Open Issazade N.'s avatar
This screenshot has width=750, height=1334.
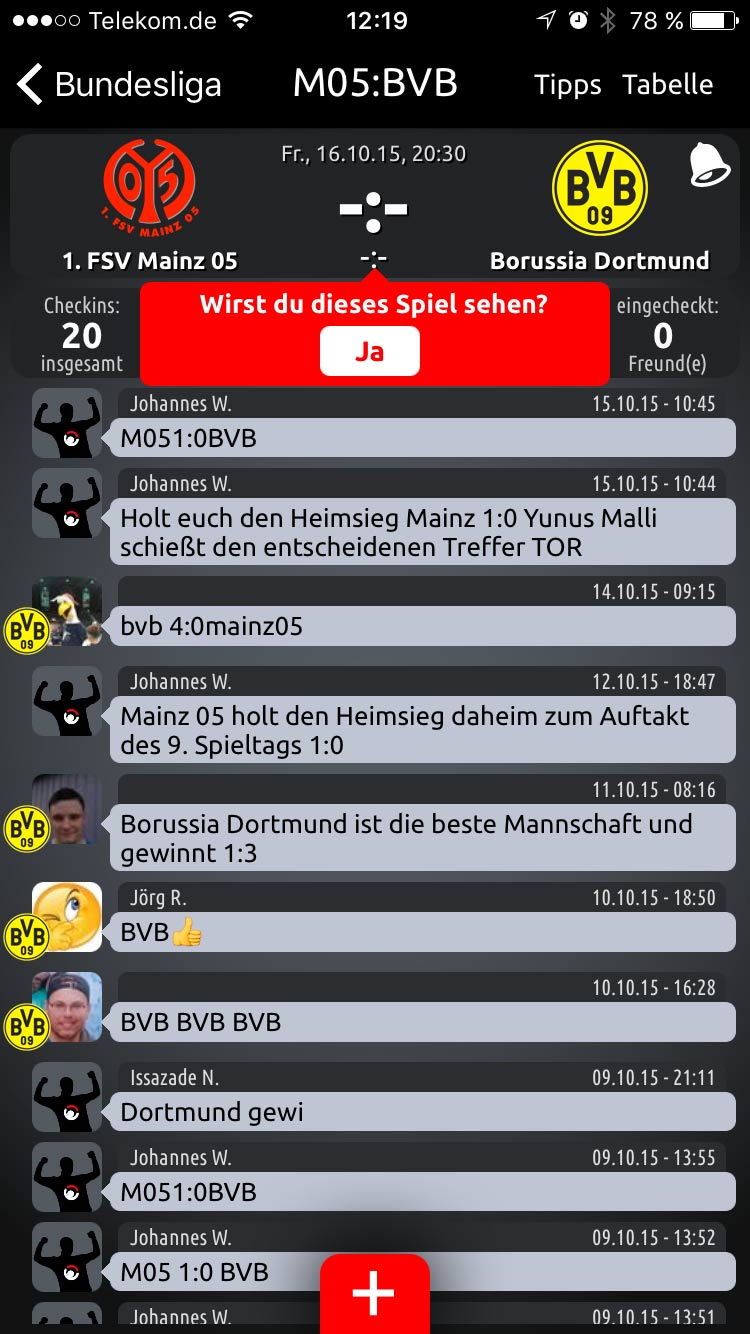(x=67, y=1096)
